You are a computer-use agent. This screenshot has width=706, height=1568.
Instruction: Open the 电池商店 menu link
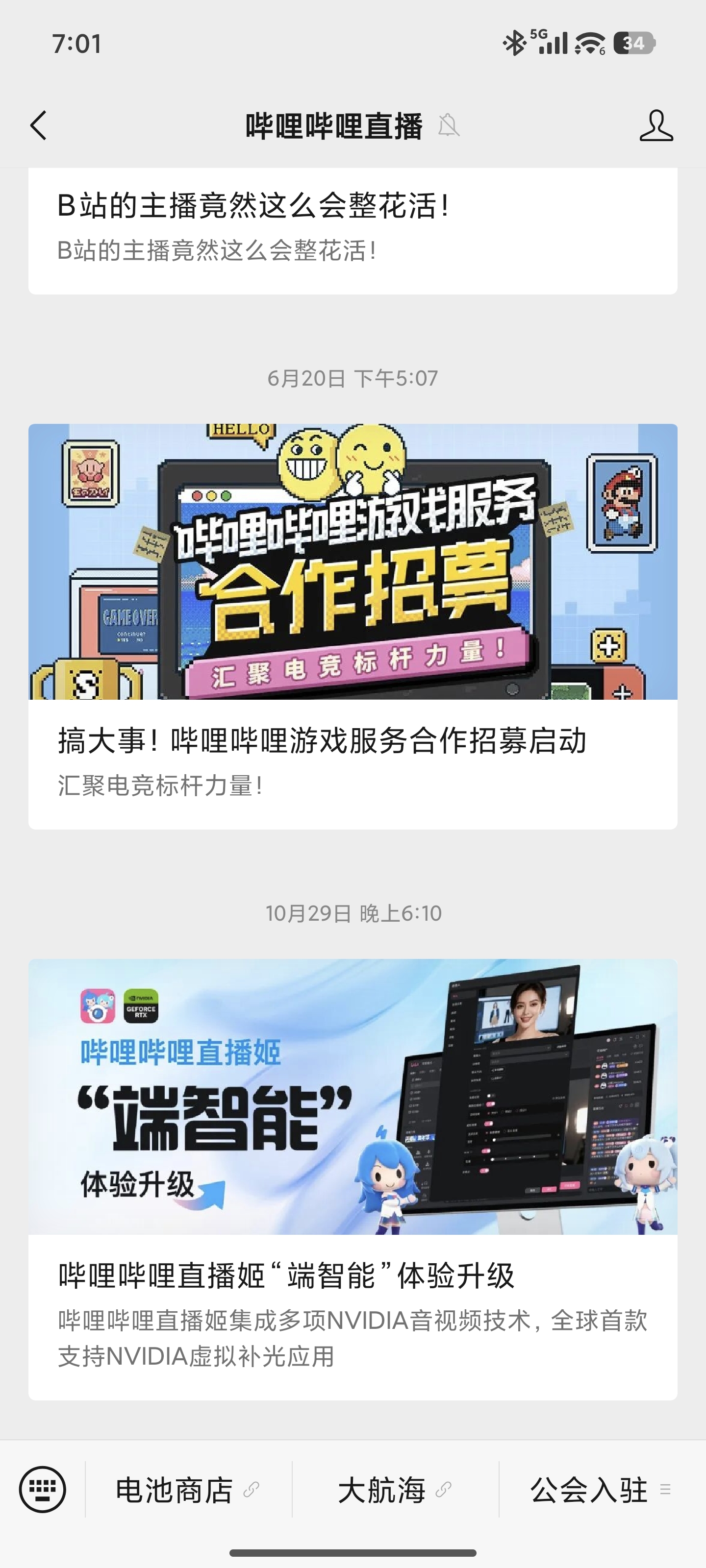point(188,1490)
